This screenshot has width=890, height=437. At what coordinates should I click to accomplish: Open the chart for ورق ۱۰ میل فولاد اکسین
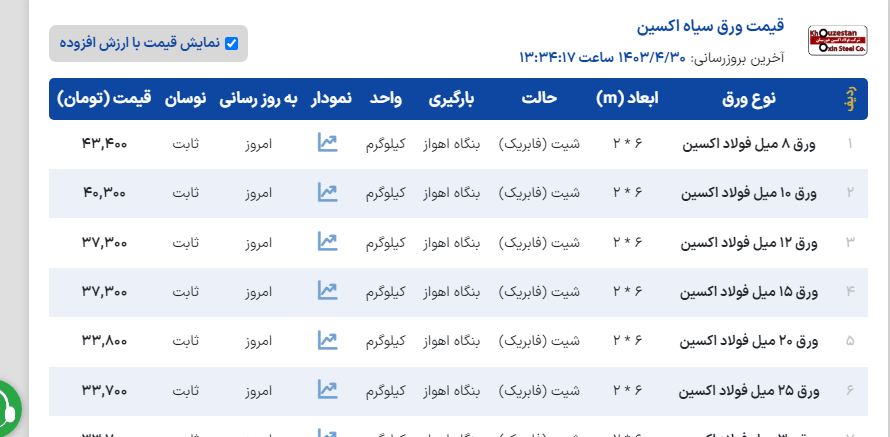click(x=327, y=192)
